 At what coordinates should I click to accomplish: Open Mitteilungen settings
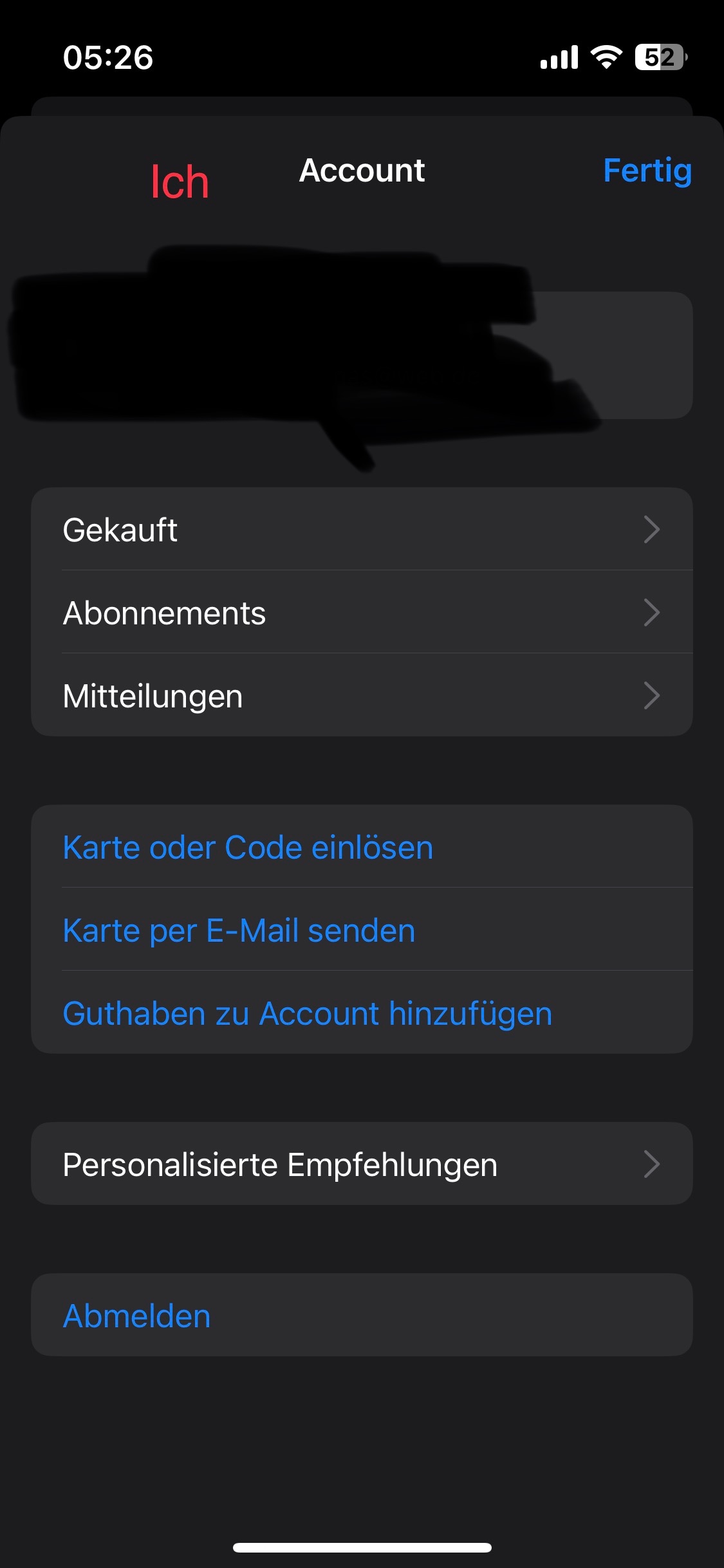pos(362,696)
